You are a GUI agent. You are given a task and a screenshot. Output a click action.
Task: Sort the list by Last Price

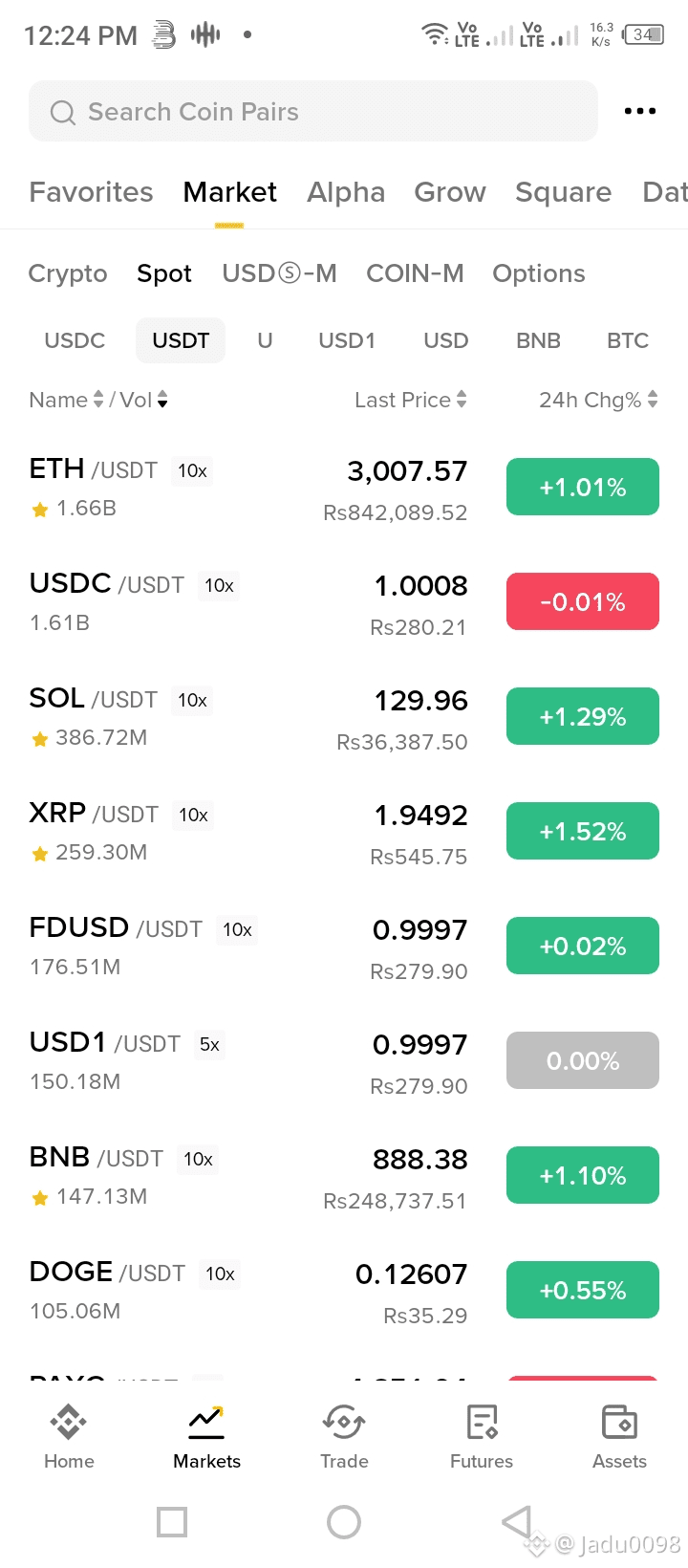pyautogui.click(x=410, y=400)
